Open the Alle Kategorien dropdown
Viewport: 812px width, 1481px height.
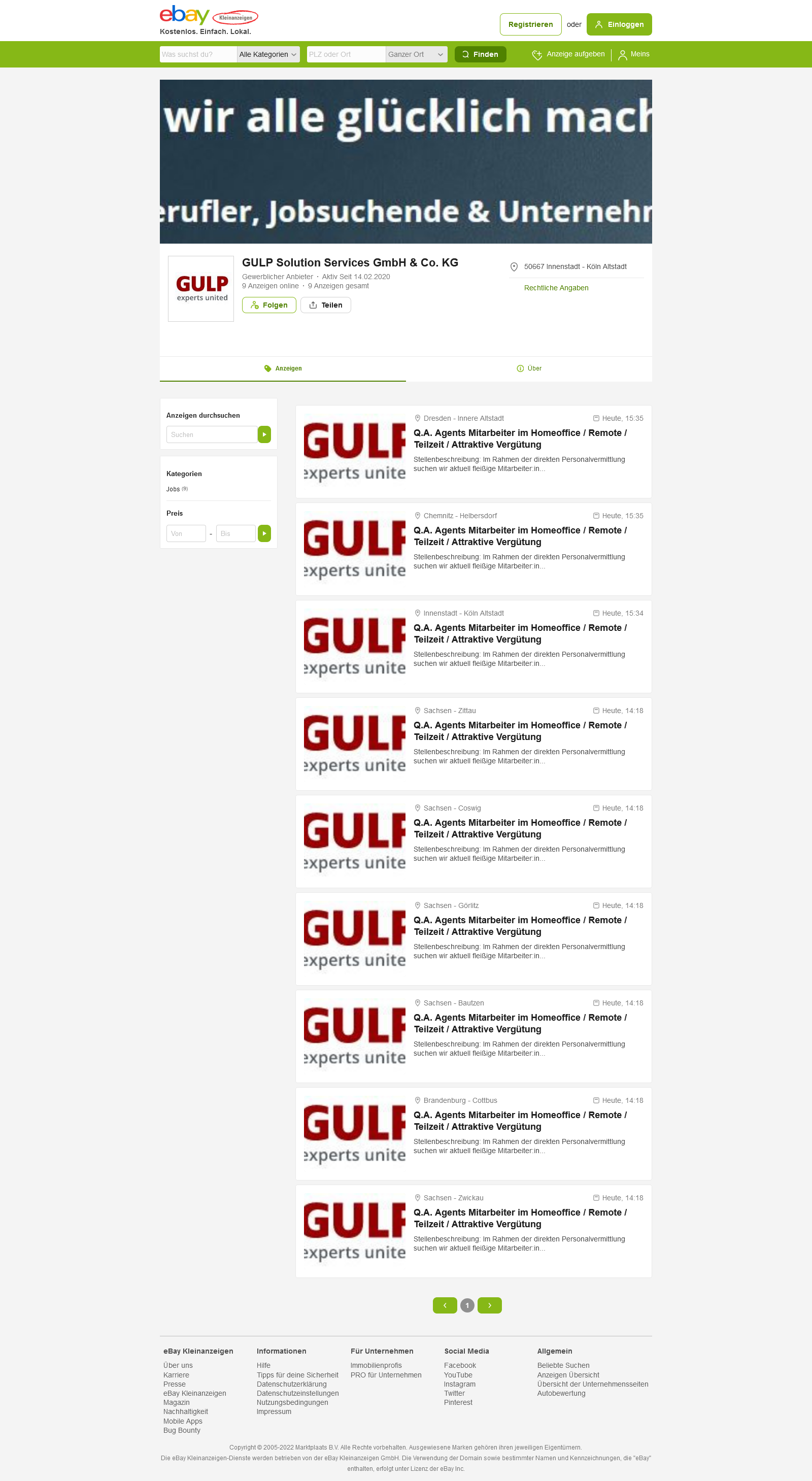[x=268, y=54]
